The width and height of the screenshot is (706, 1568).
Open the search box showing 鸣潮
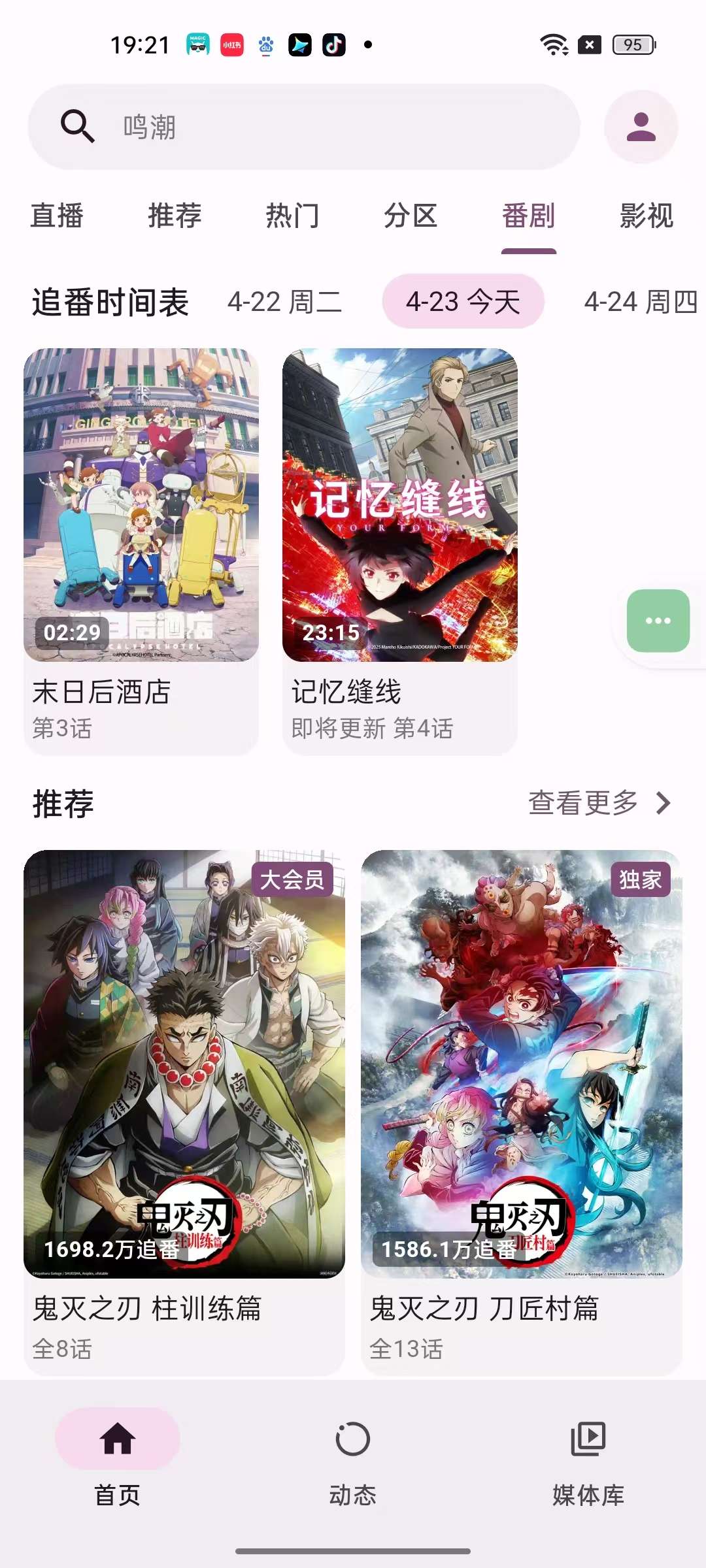point(304,127)
